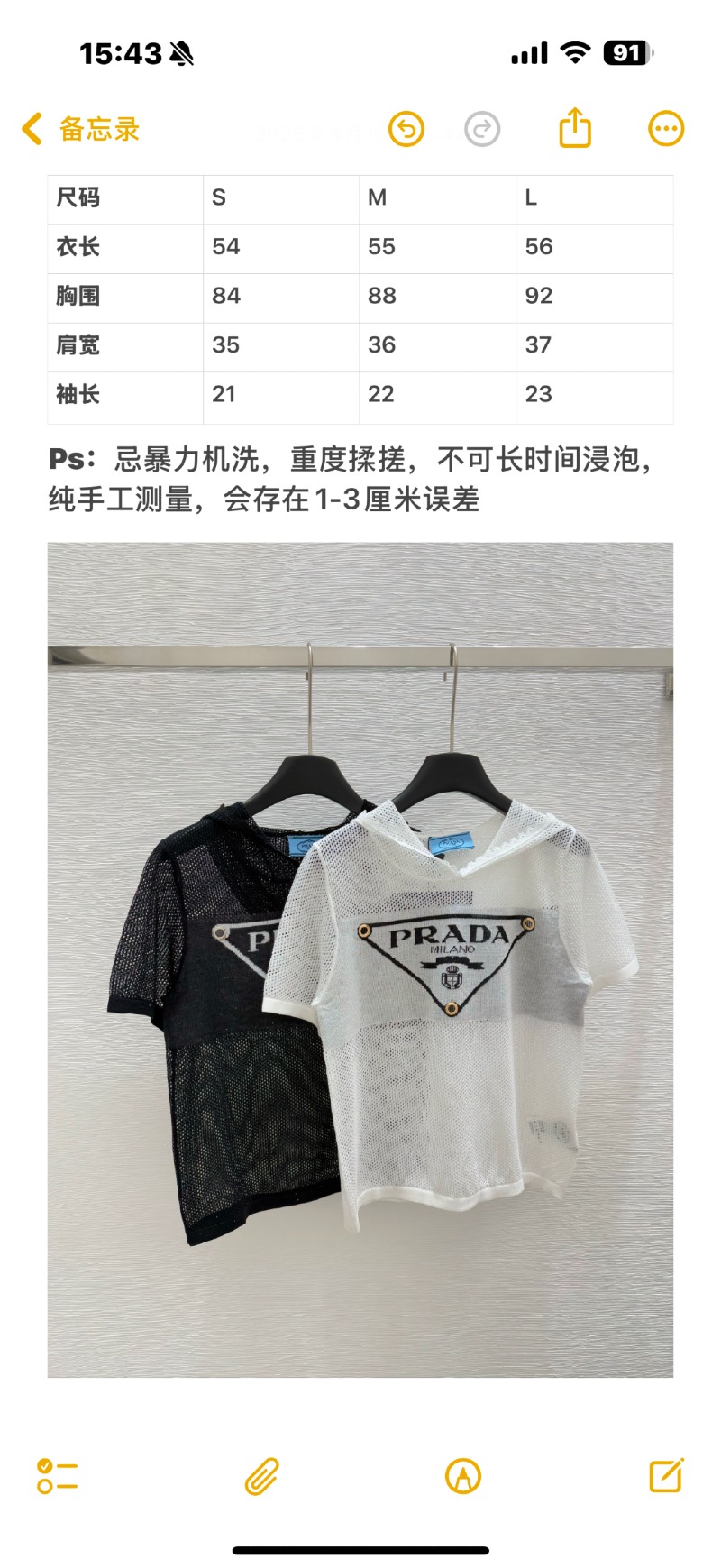The image size is (721, 1568).
Task: Go back to 备忘录 notes list
Action: coord(81,129)
